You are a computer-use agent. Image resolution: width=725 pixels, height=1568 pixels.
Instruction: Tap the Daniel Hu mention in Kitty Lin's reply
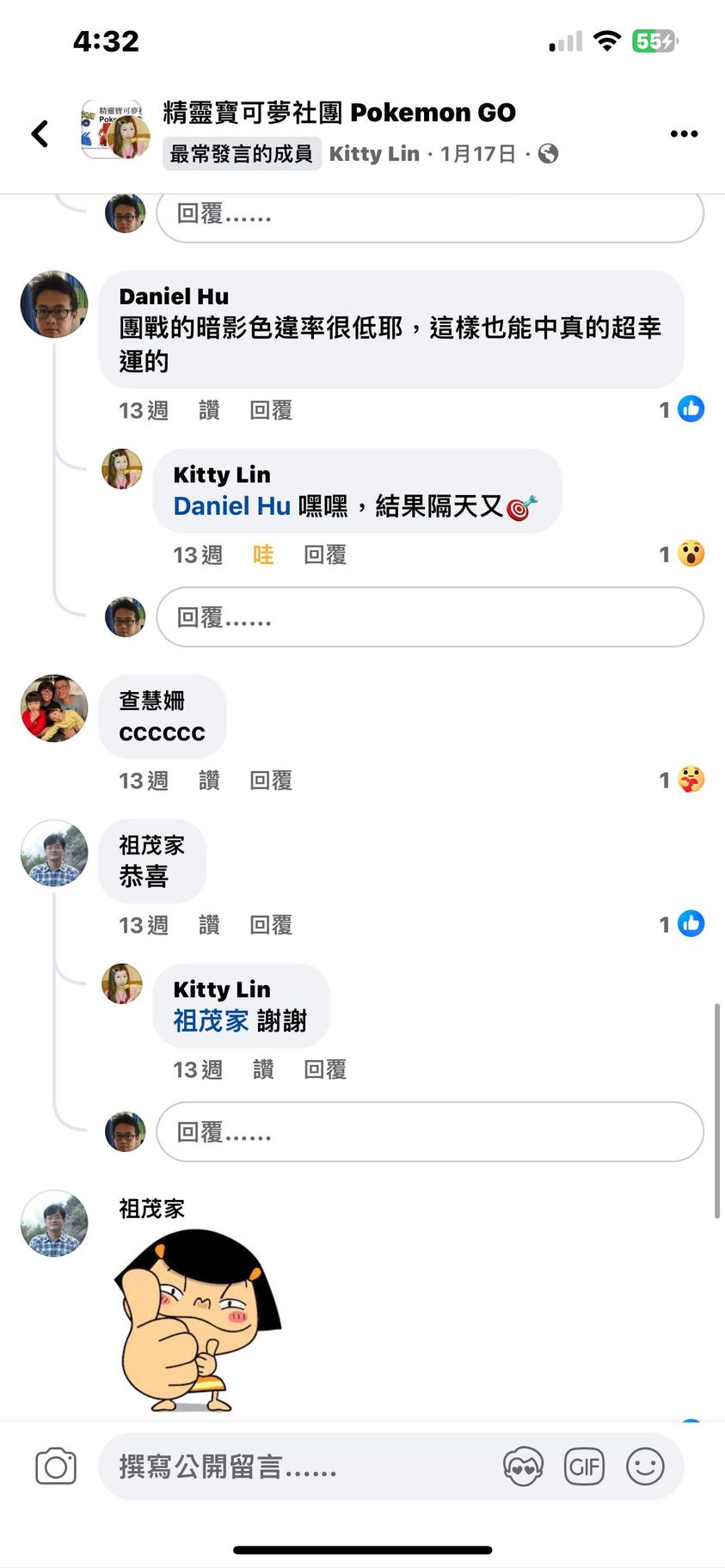[231, 506]
